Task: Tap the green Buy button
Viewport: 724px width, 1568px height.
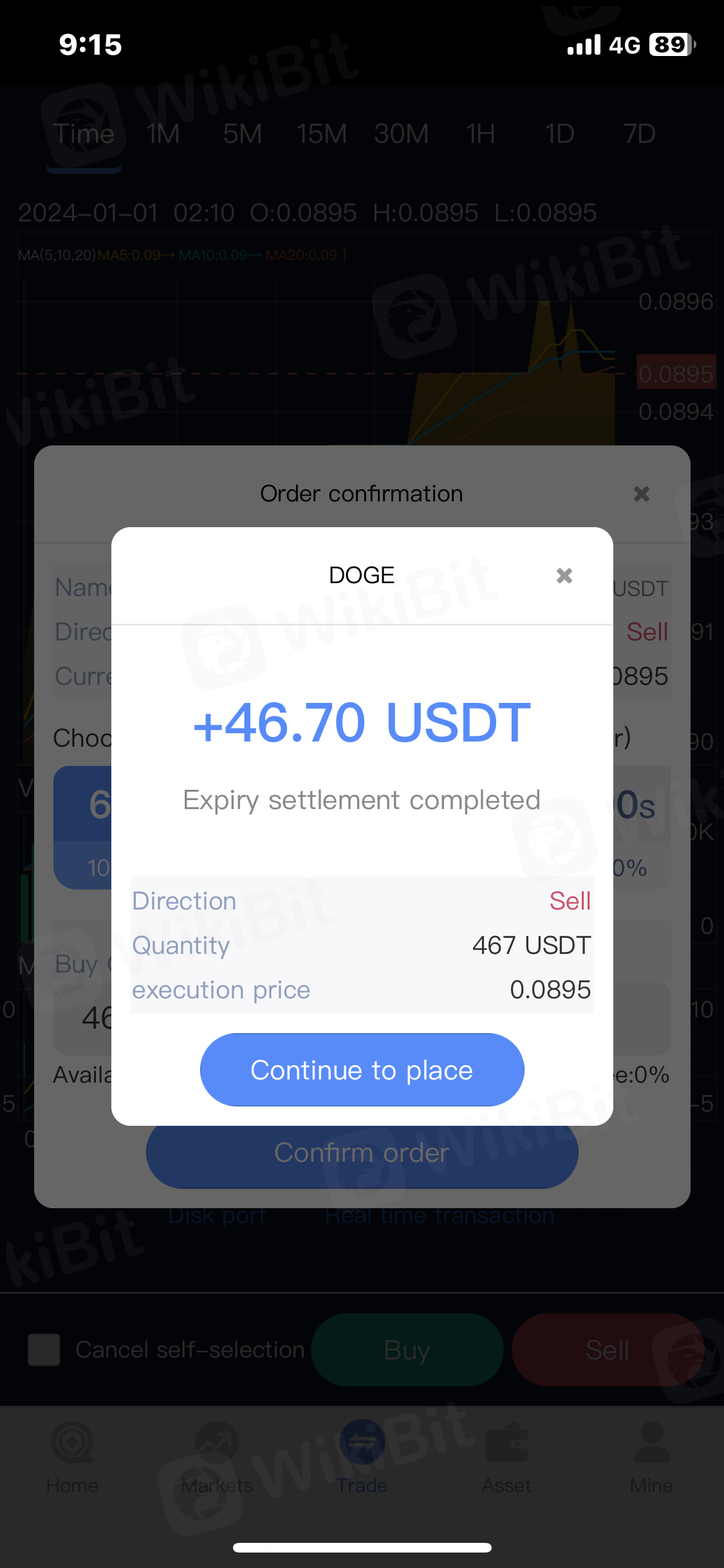Action: [x=407, y=1350]
